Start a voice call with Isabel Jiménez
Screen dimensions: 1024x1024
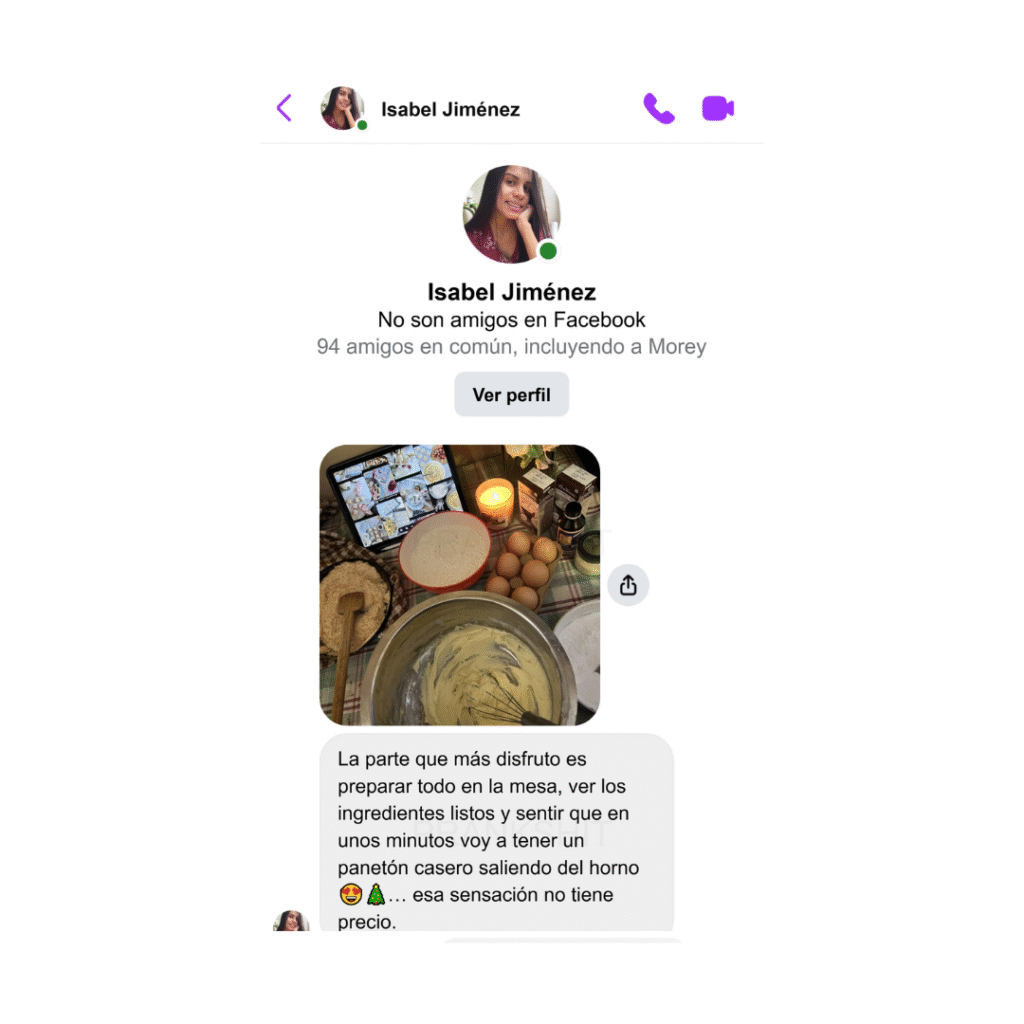pyautogui.click(x=658, y=108)
